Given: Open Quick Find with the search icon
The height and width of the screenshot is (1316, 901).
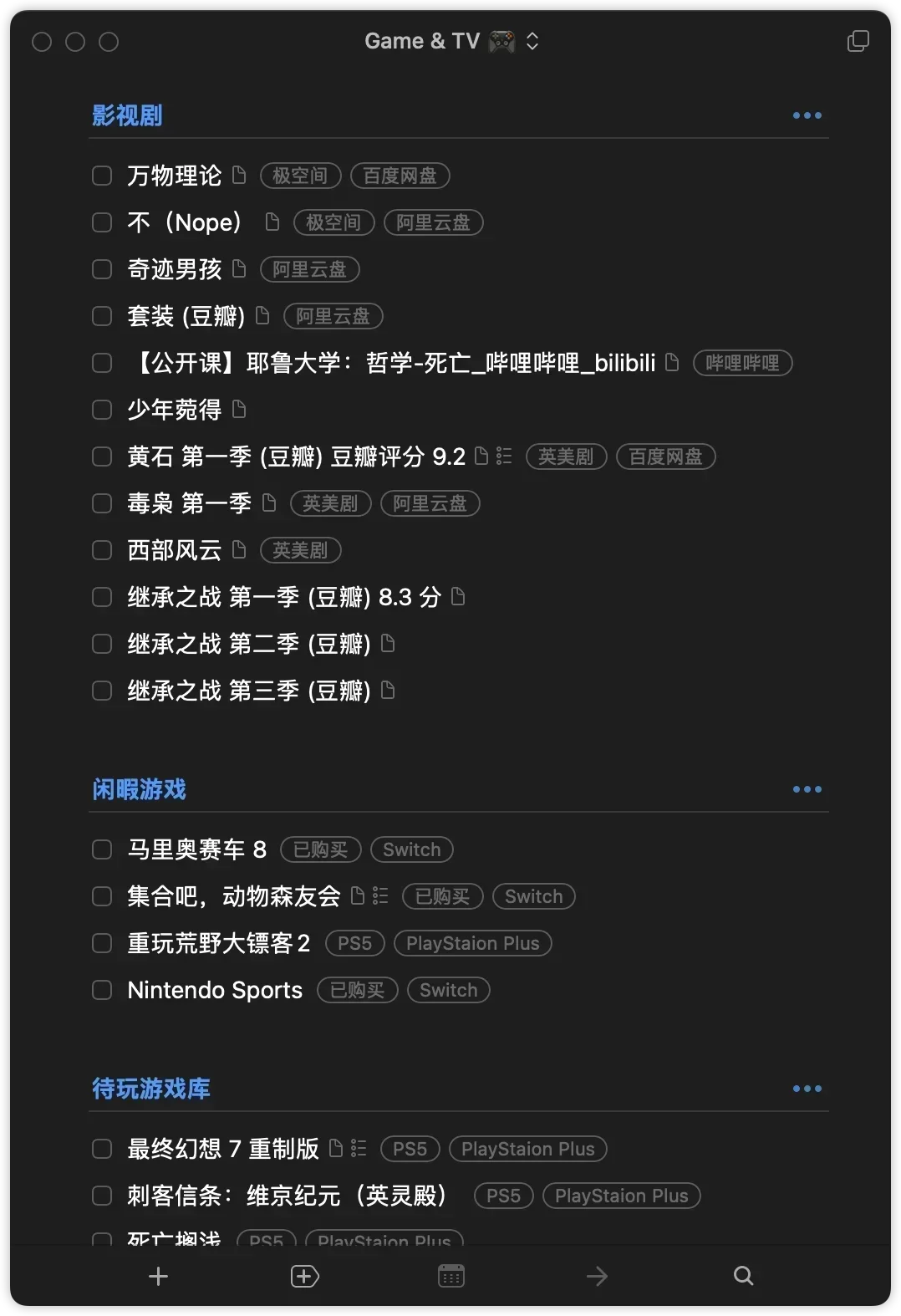Looking at the screenshot, I should click(743, 1276).
